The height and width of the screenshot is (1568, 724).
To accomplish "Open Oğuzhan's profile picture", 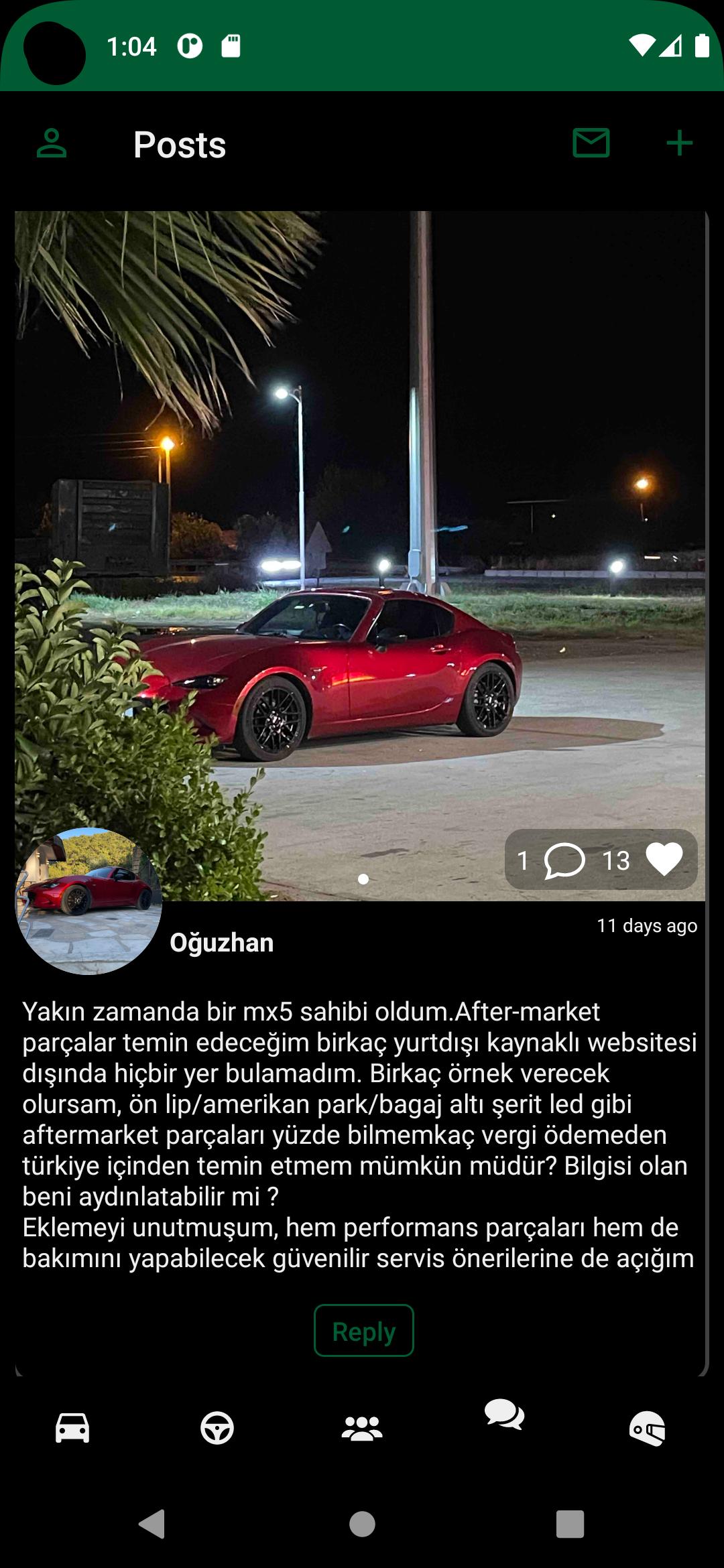I will coord(88,901).
